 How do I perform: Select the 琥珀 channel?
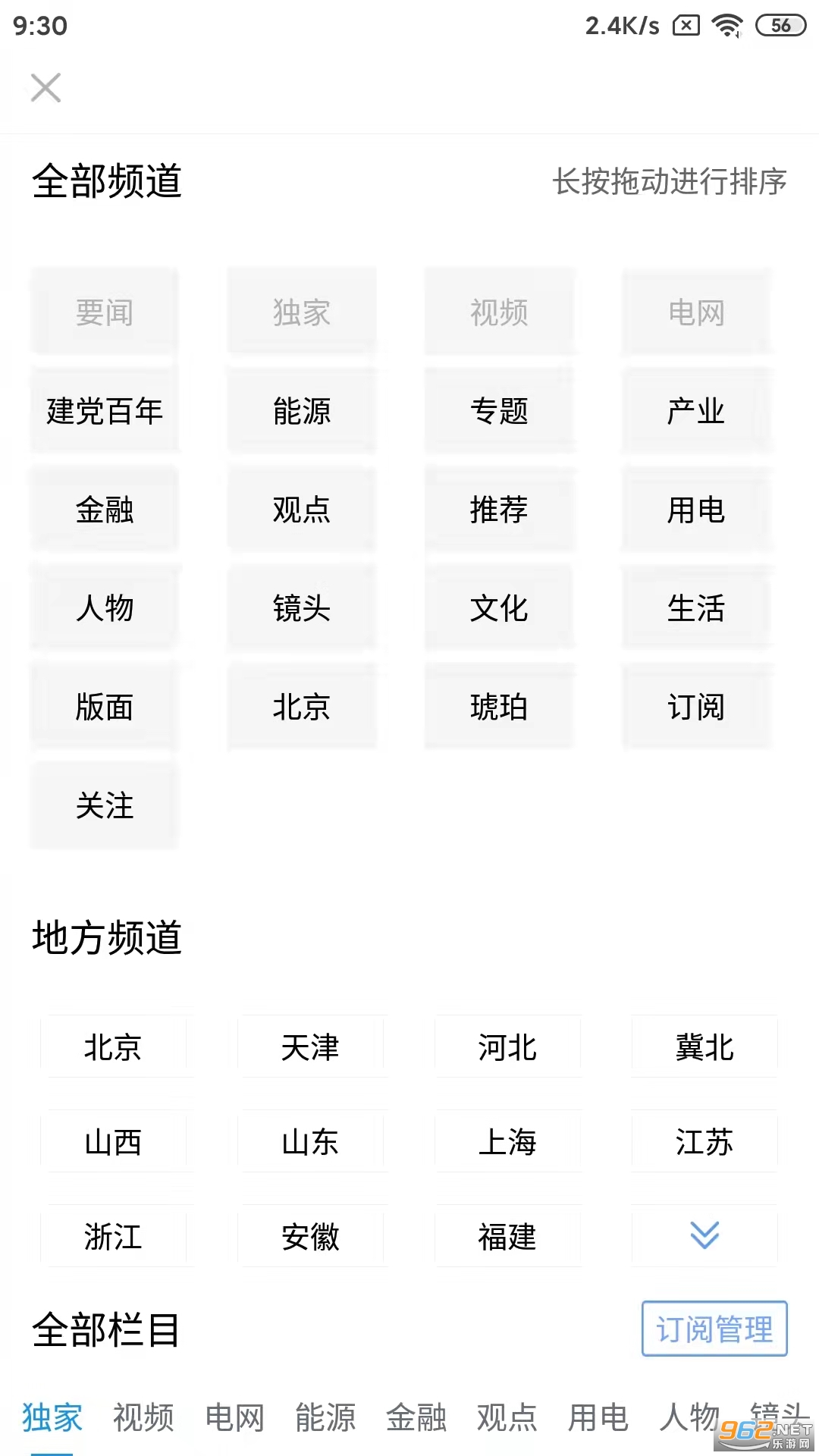coord(499,707)
